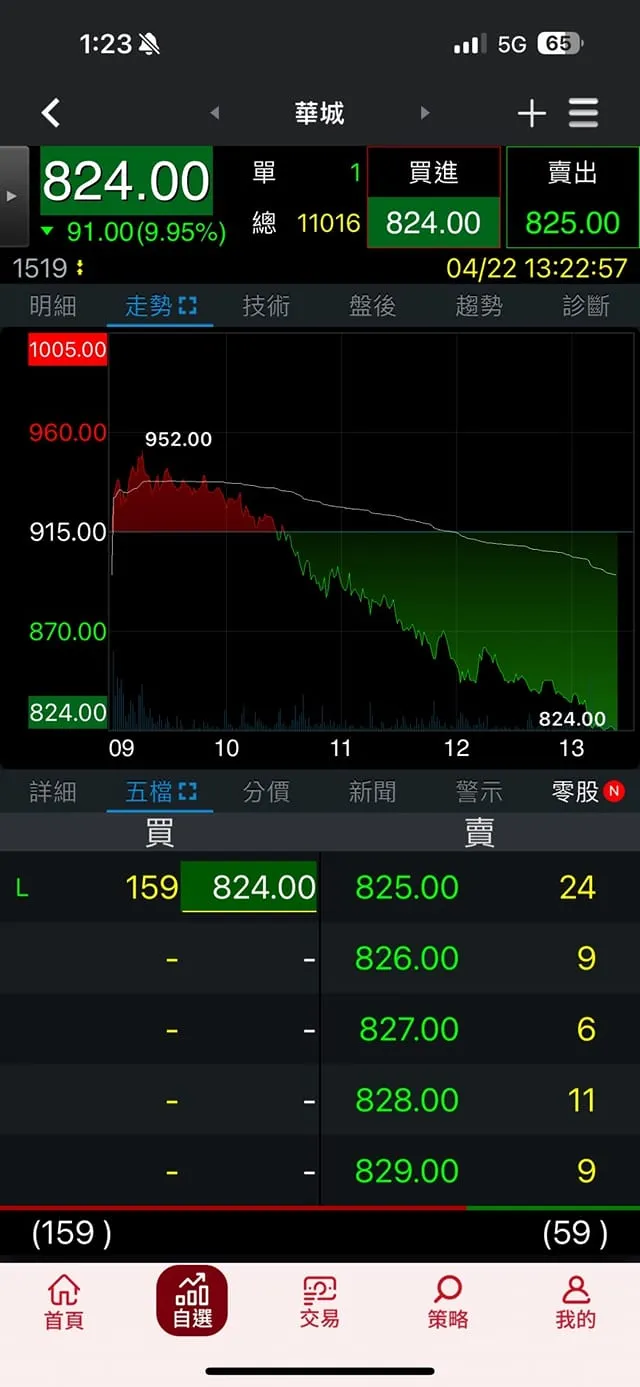640x1387 pixels.
Task: Open 交易 in bottom navigation
Action: click(x=320, y=1302)
